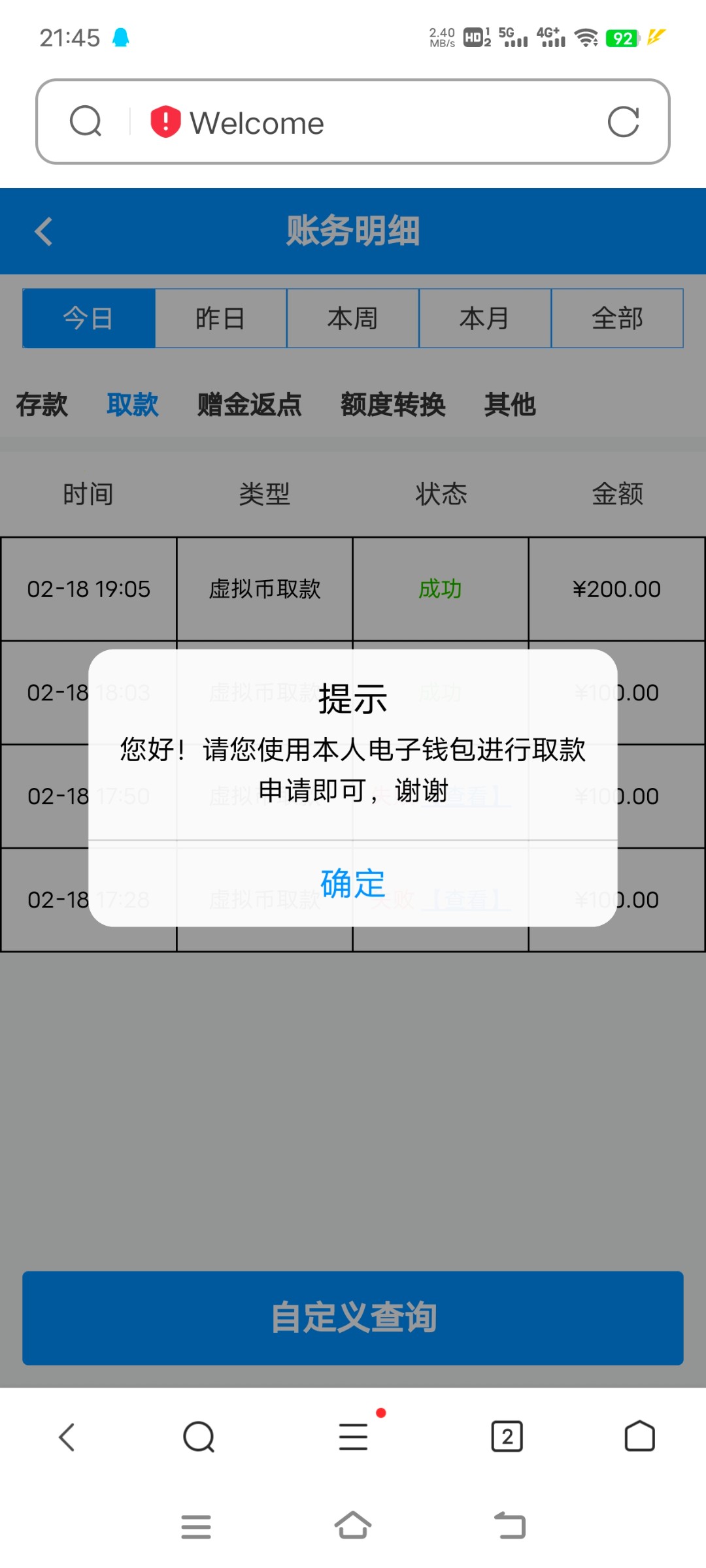Go back from 账务明细 page
Screen dimensions: 706x1568
tap(43, 231)
